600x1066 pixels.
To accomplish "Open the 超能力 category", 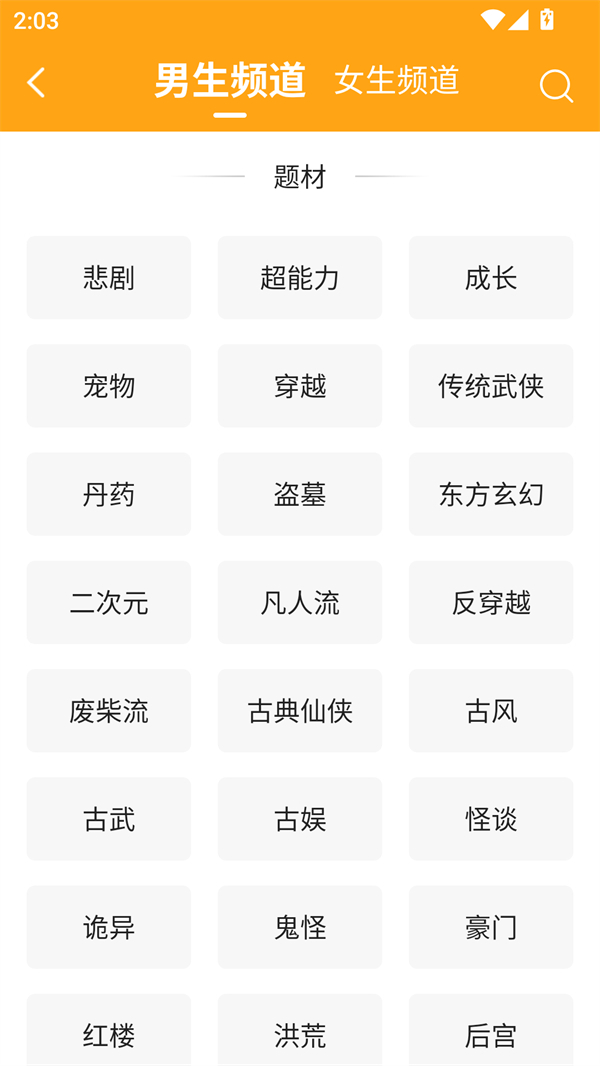I will coord(300,278).
